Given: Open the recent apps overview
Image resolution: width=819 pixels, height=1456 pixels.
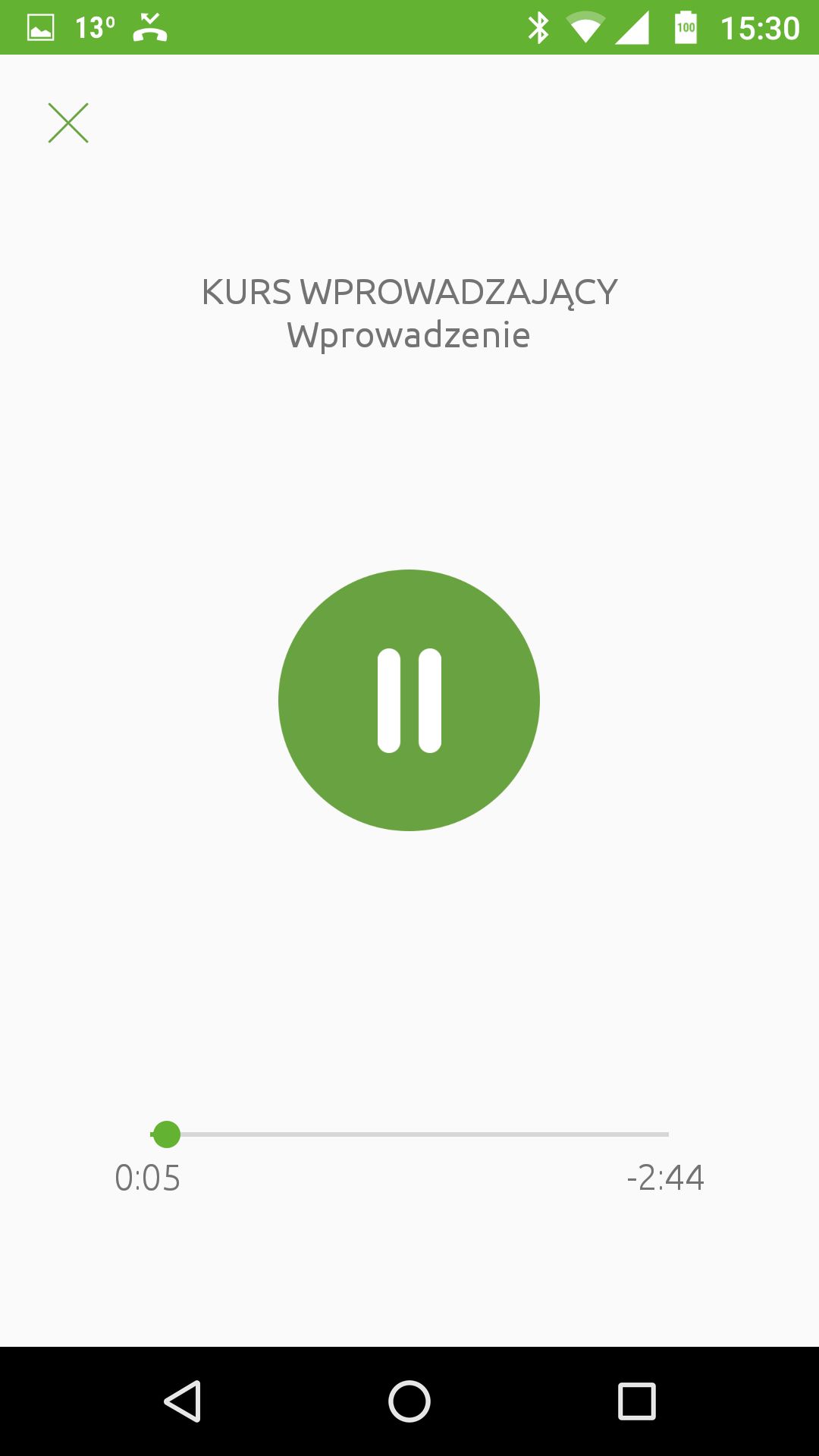Looking at the screenshot, I should coord(637,1401).
